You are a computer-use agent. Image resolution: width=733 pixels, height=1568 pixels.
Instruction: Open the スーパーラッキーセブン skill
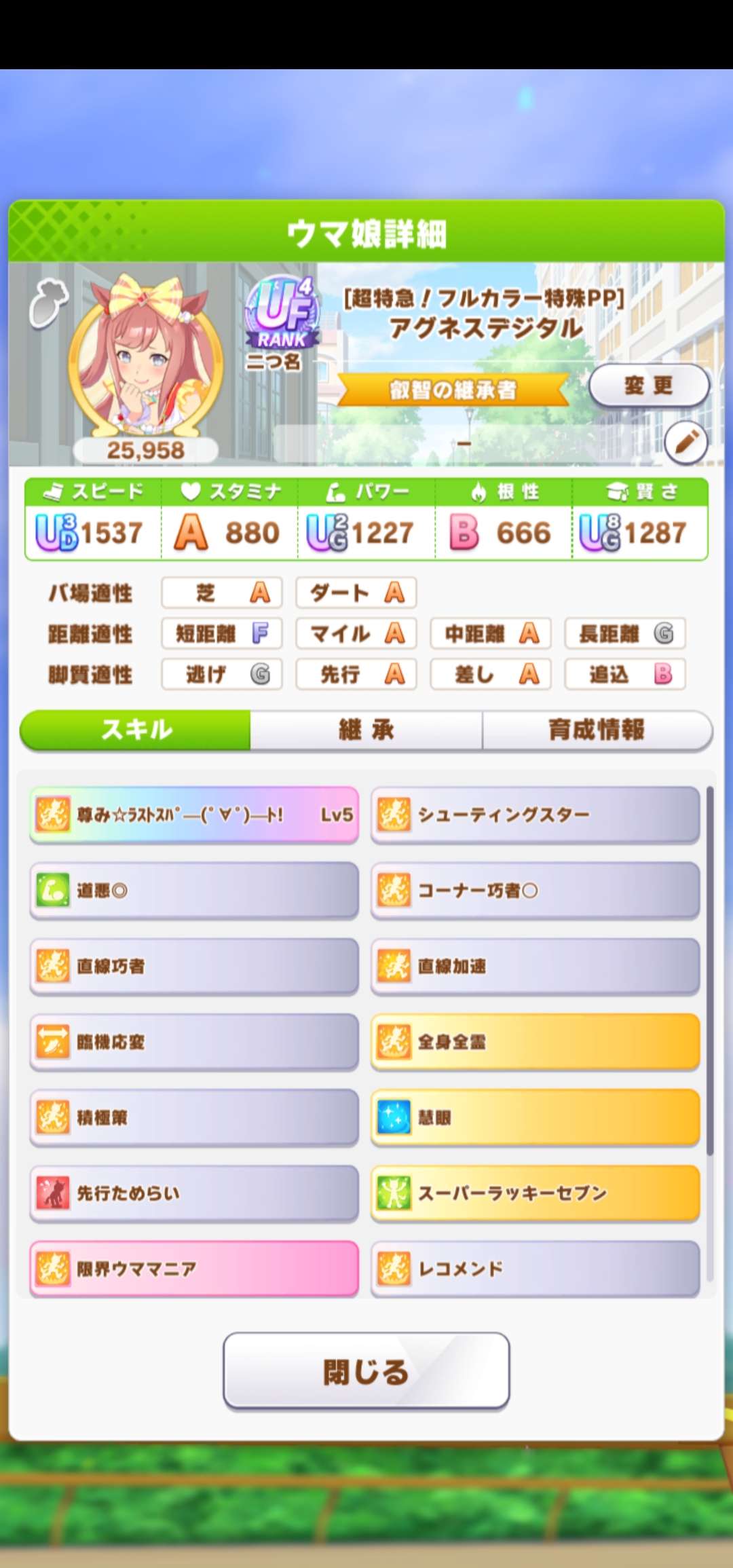(535, 1193)
